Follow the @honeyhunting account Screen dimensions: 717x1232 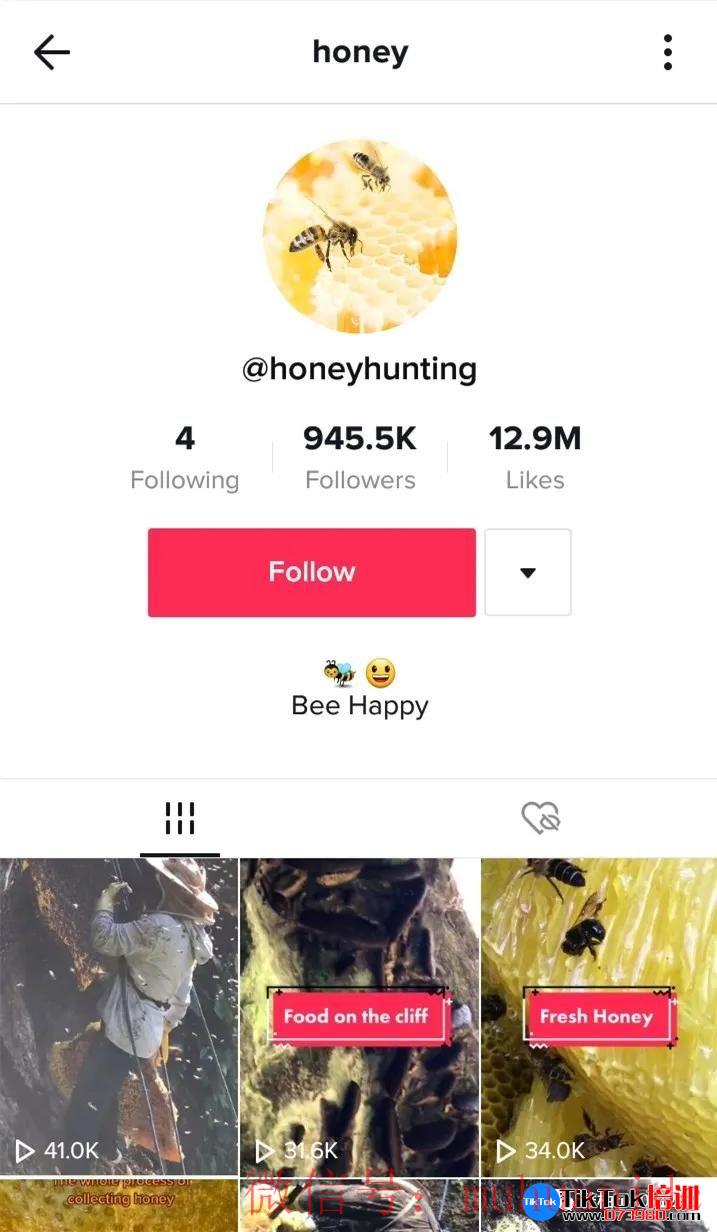coord(311,572)
